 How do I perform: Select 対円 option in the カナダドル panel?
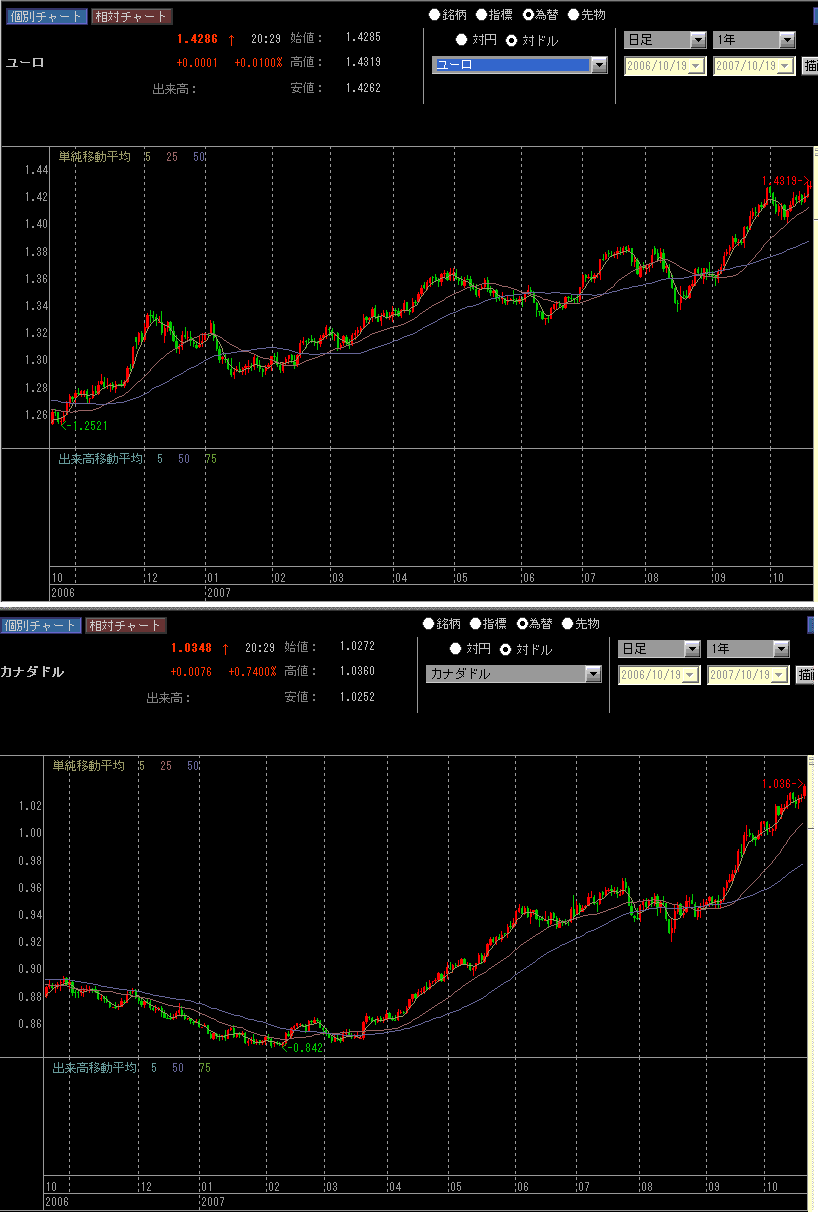456,650
